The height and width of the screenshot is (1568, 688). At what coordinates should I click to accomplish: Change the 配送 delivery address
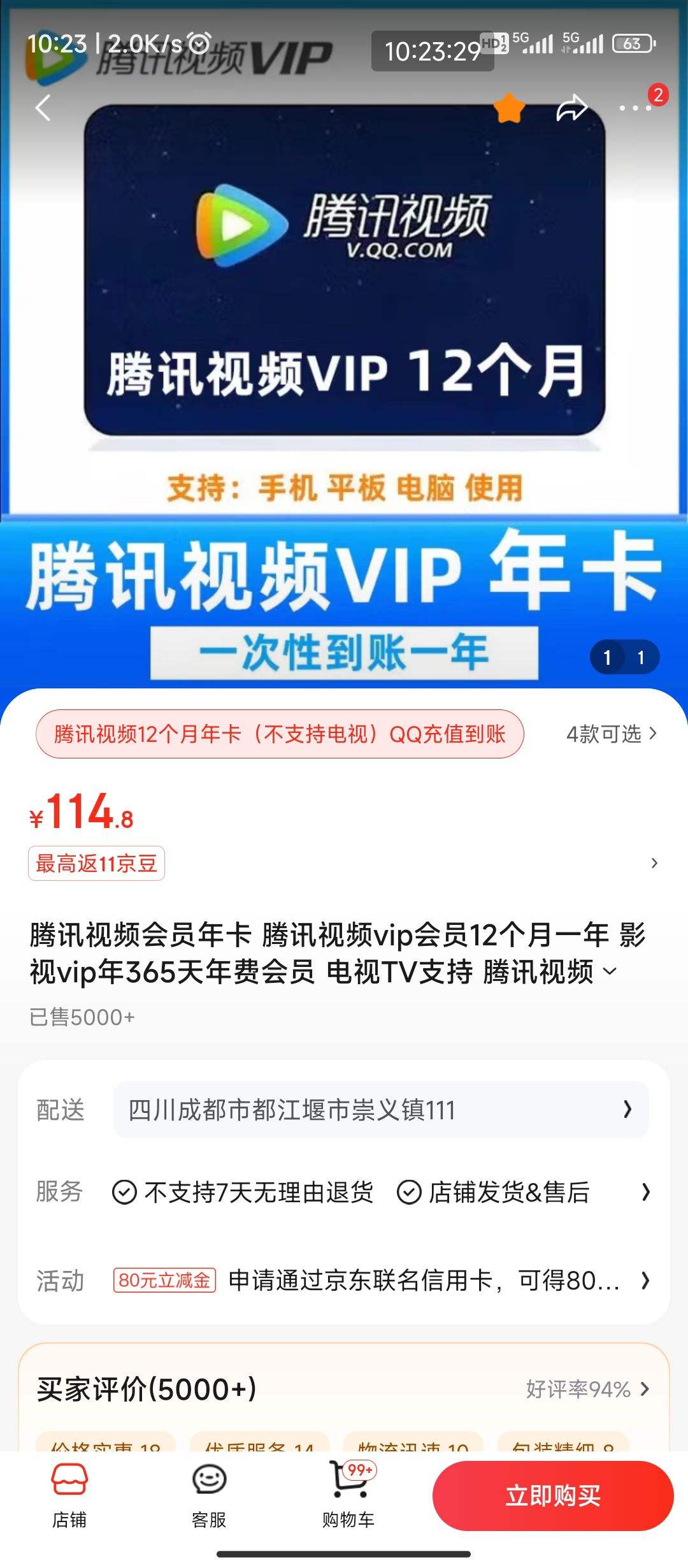tap(380, 1110)
